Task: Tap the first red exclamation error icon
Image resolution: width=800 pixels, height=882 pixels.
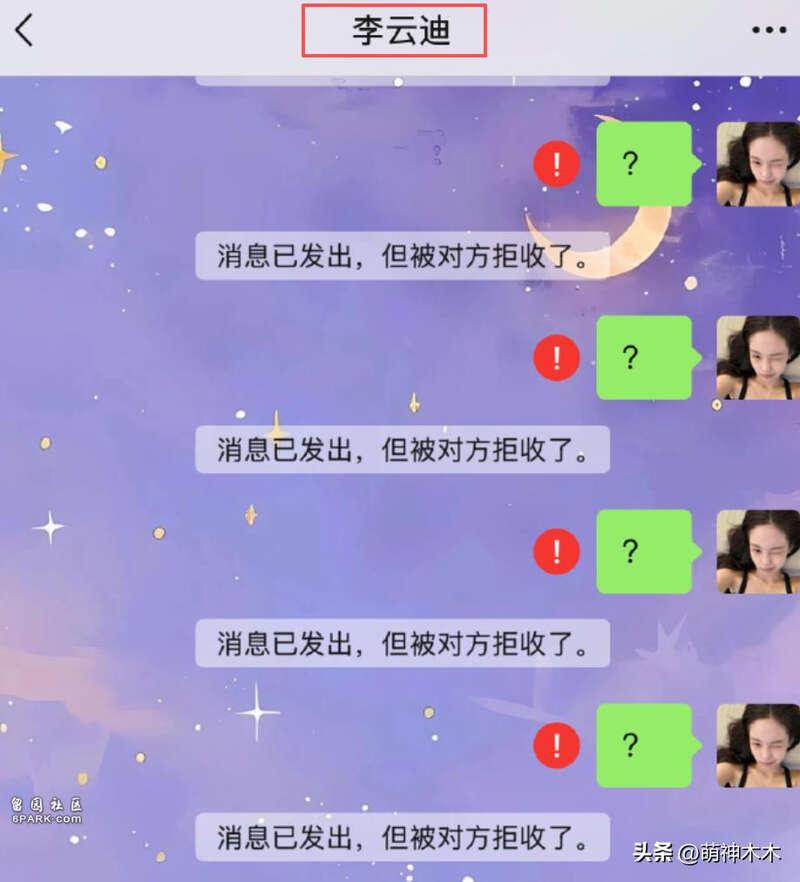Action: [x=556, y=164]
